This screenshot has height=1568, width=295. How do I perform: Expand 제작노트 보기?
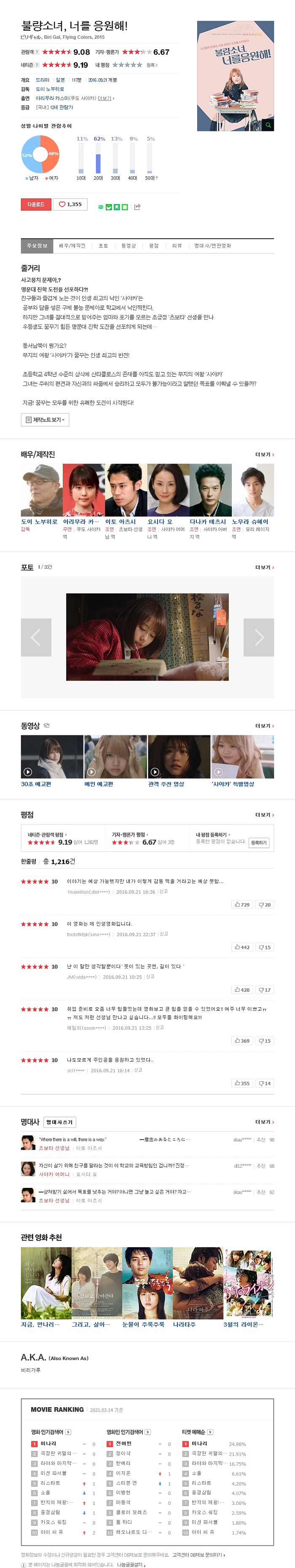[45, 419]
